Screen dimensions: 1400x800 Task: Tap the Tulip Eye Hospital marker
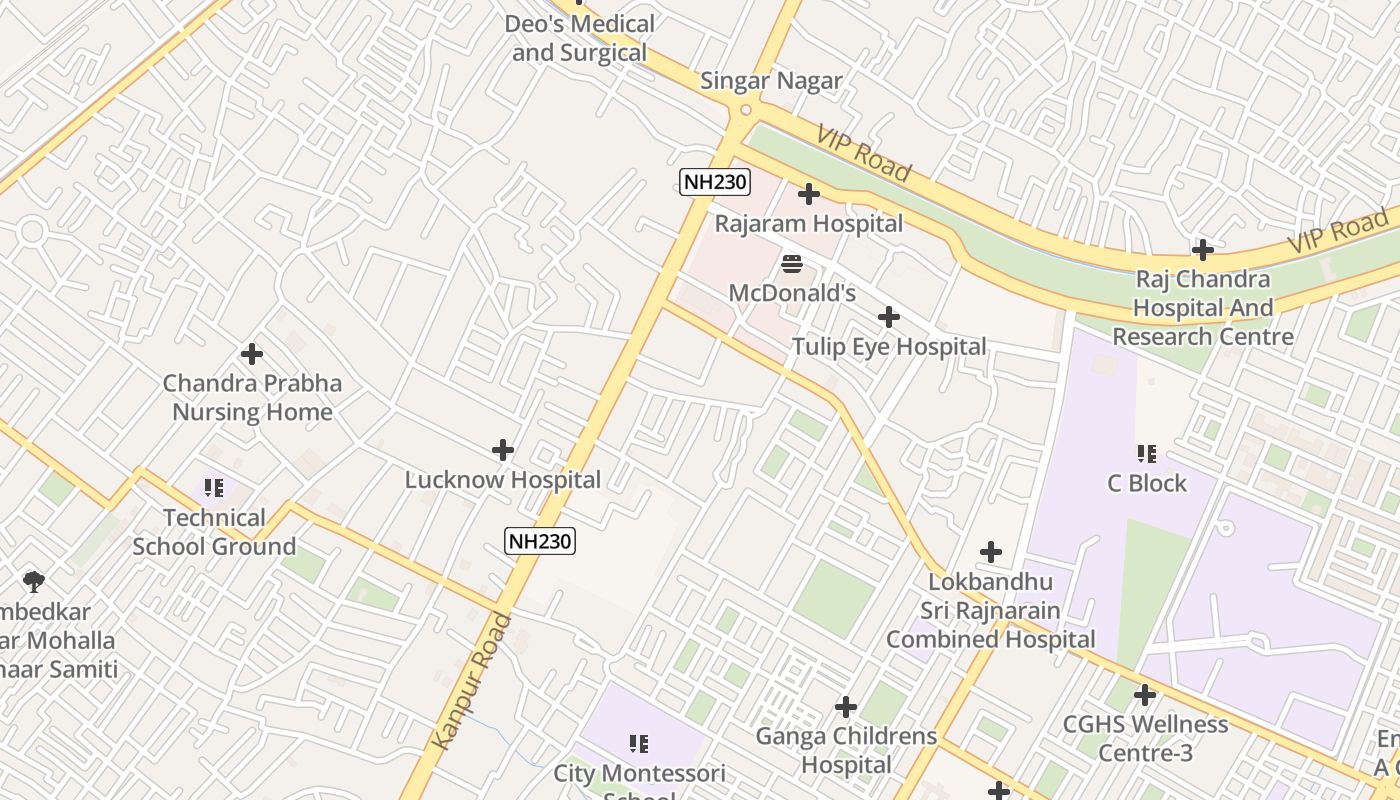click(x=888, y=318)
